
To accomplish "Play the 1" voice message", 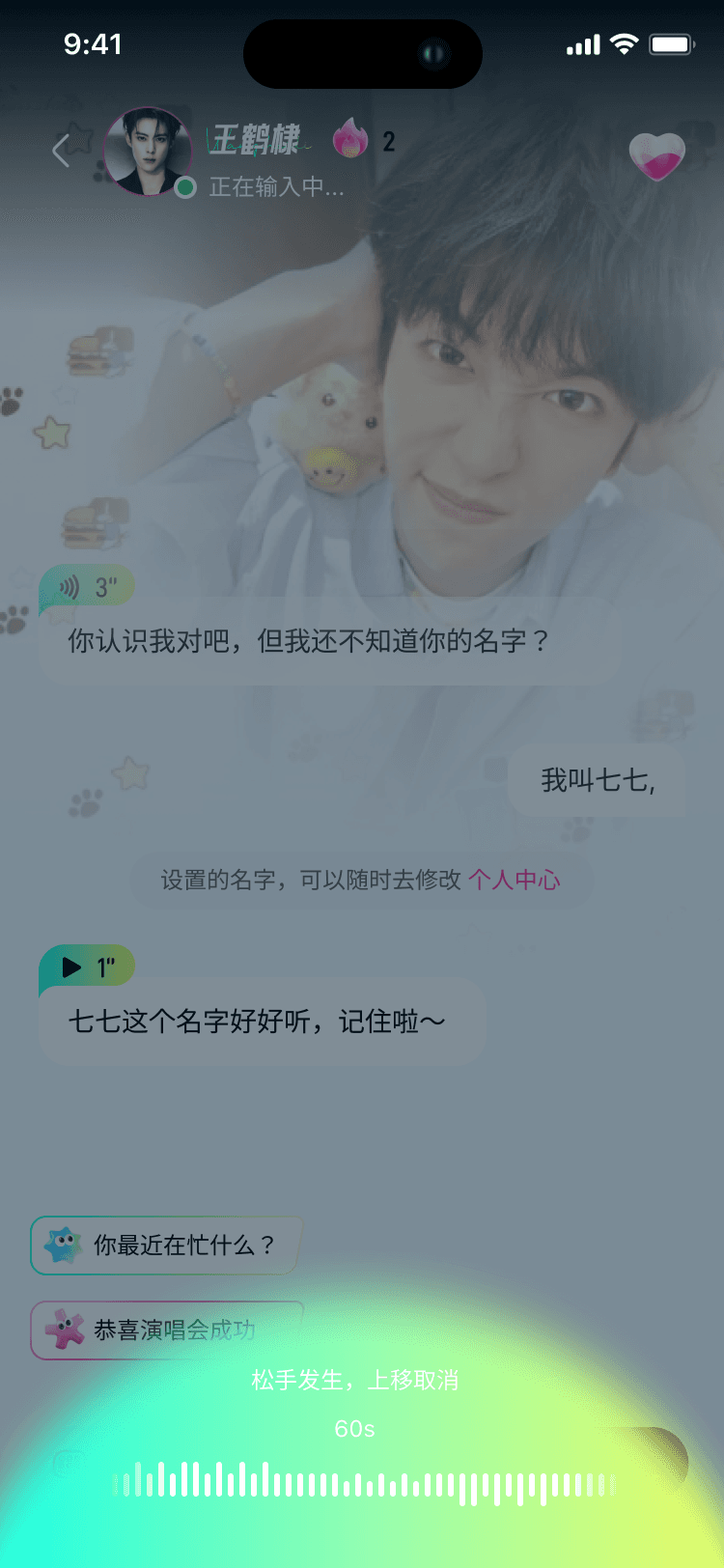I will point(86,966).
